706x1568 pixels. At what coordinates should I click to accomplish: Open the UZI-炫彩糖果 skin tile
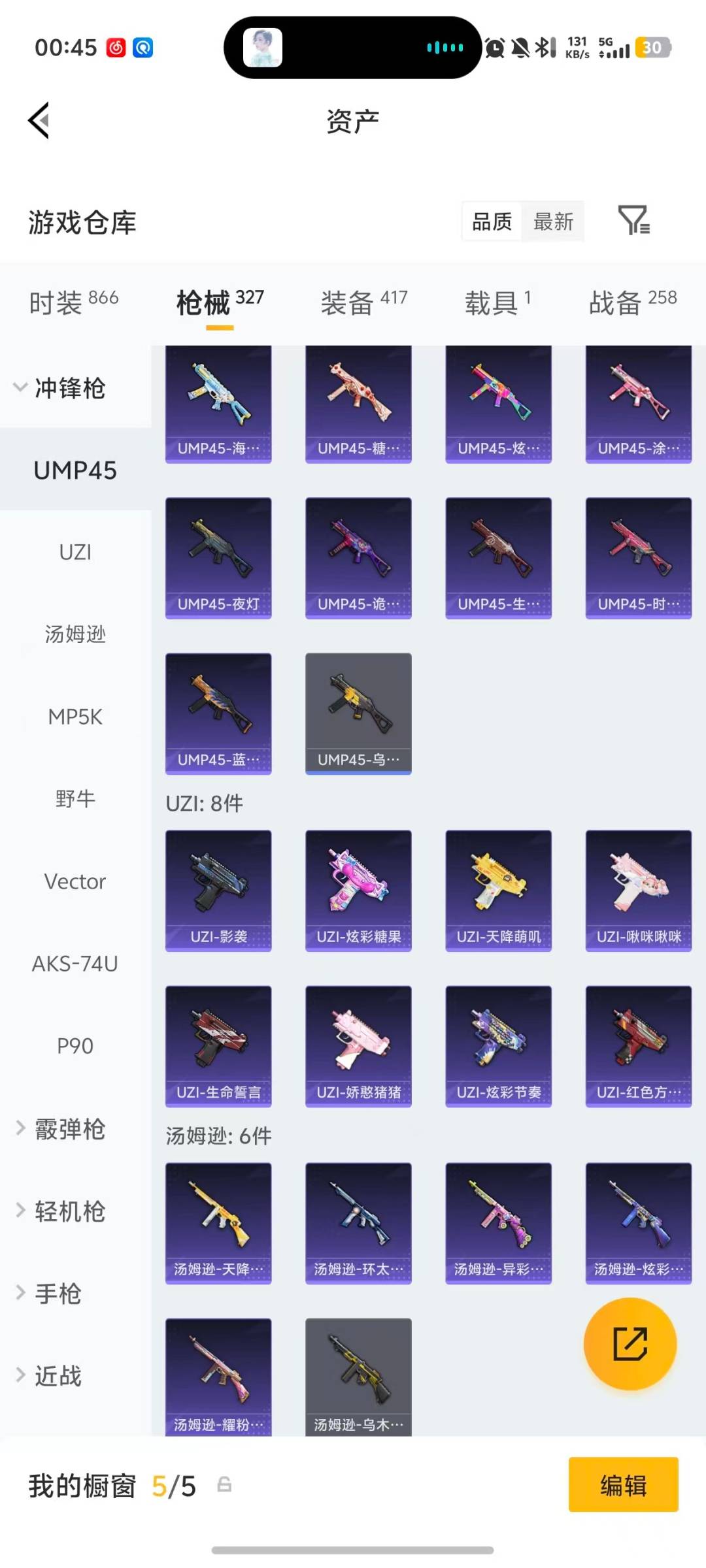(x=358, y=890)
